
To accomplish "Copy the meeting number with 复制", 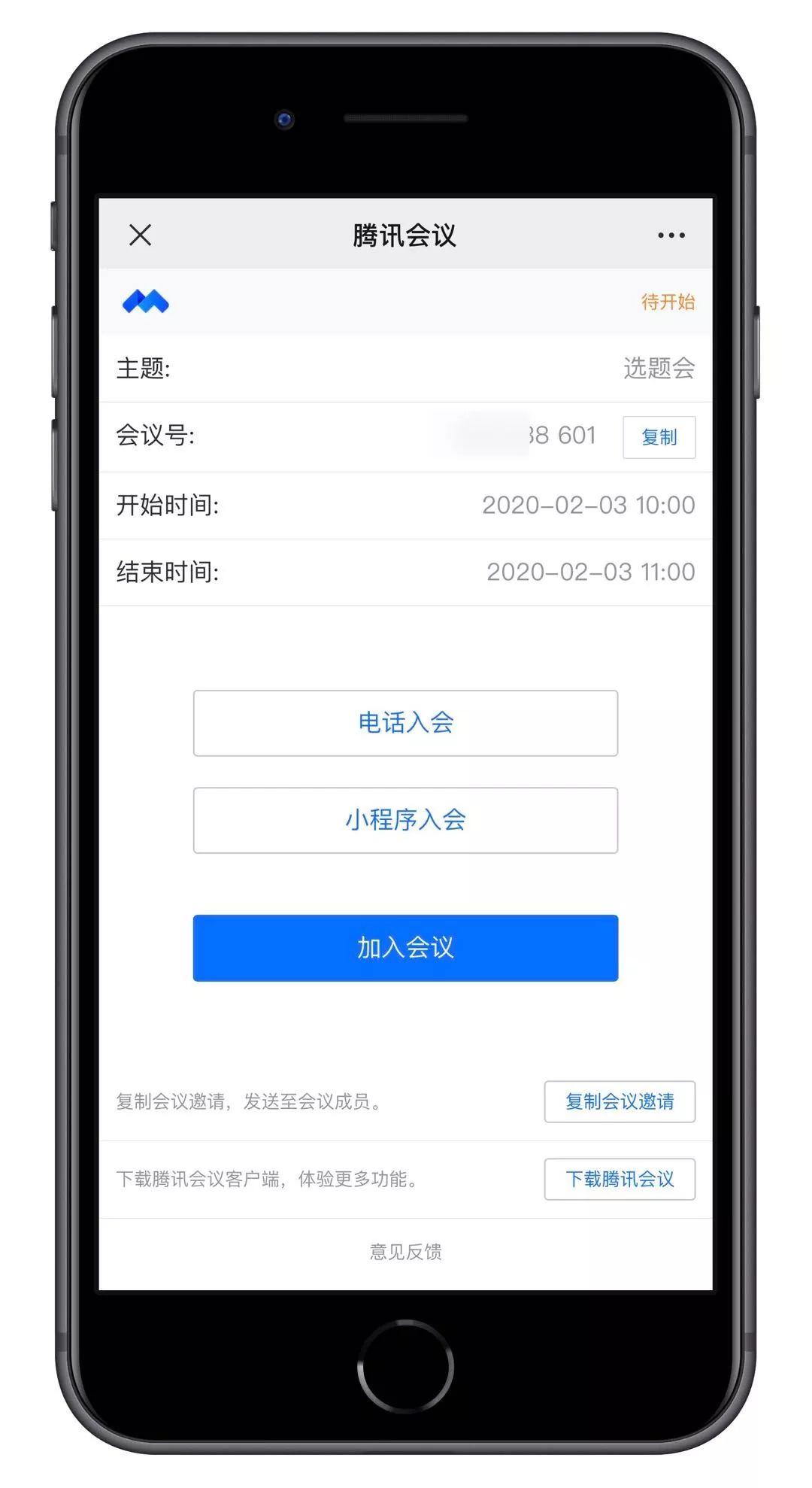I will [x=659, y=437].
